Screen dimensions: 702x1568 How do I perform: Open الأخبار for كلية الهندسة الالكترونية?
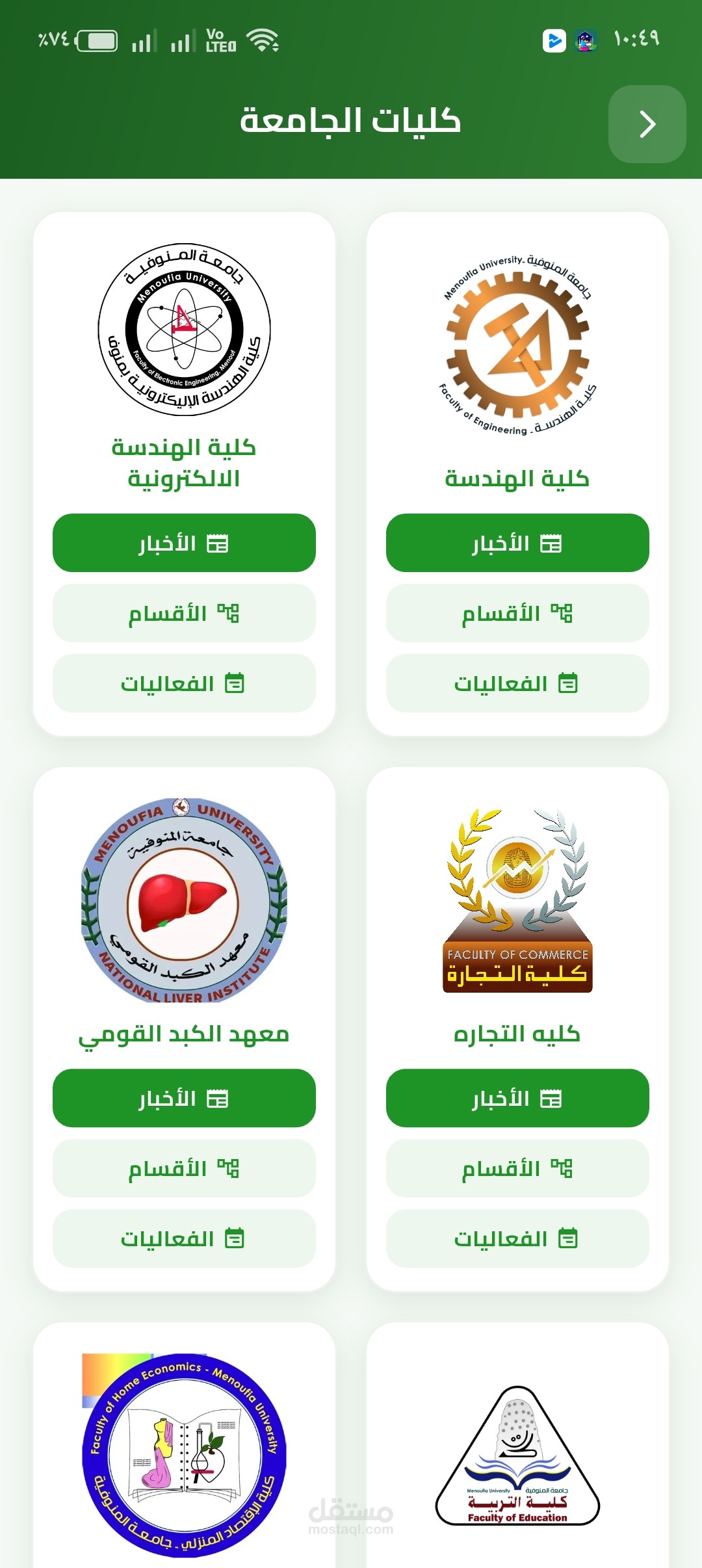coord(184,543)
